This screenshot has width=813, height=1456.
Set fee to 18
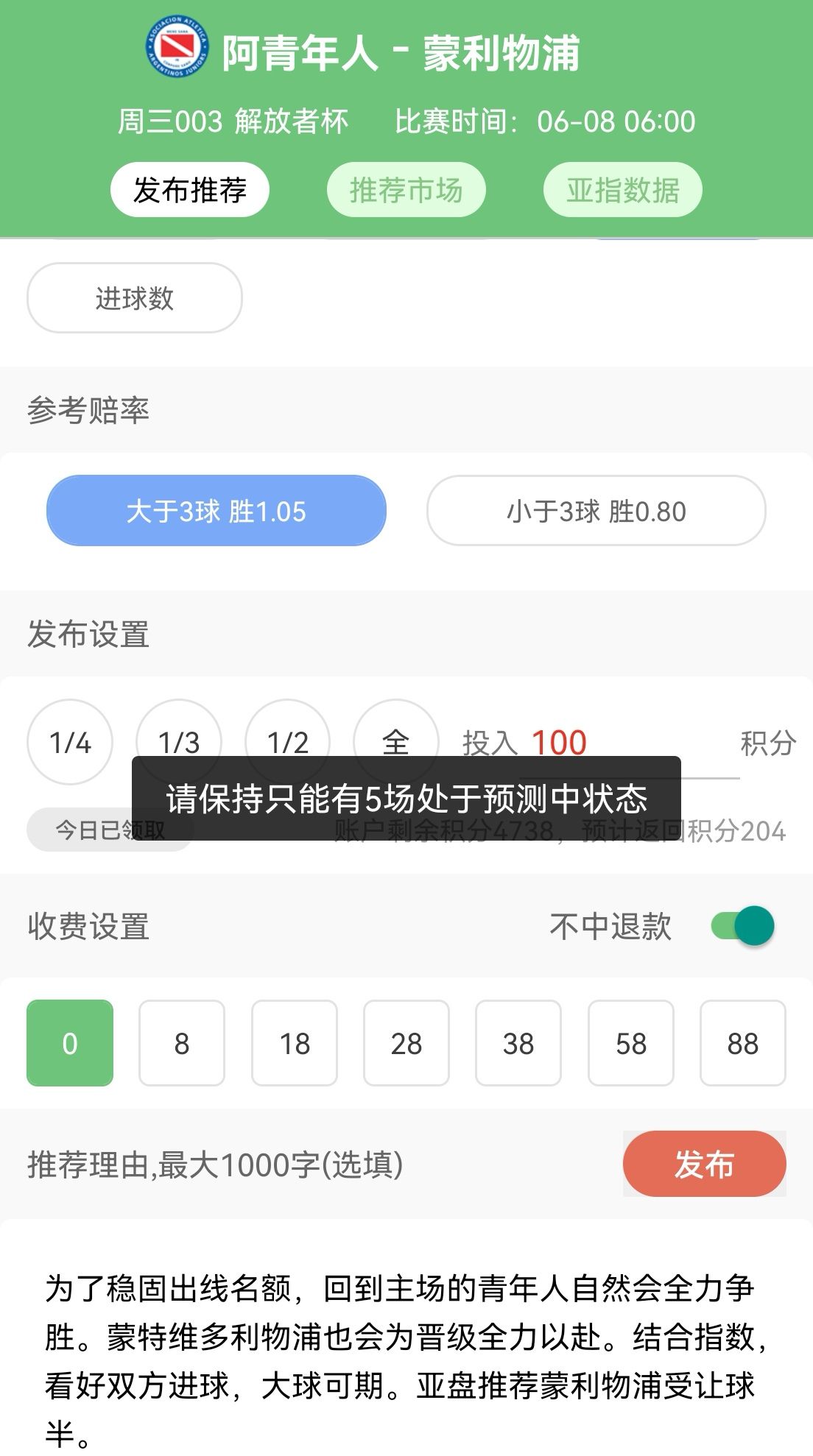pyautogui.click(x=295, y=1043)
